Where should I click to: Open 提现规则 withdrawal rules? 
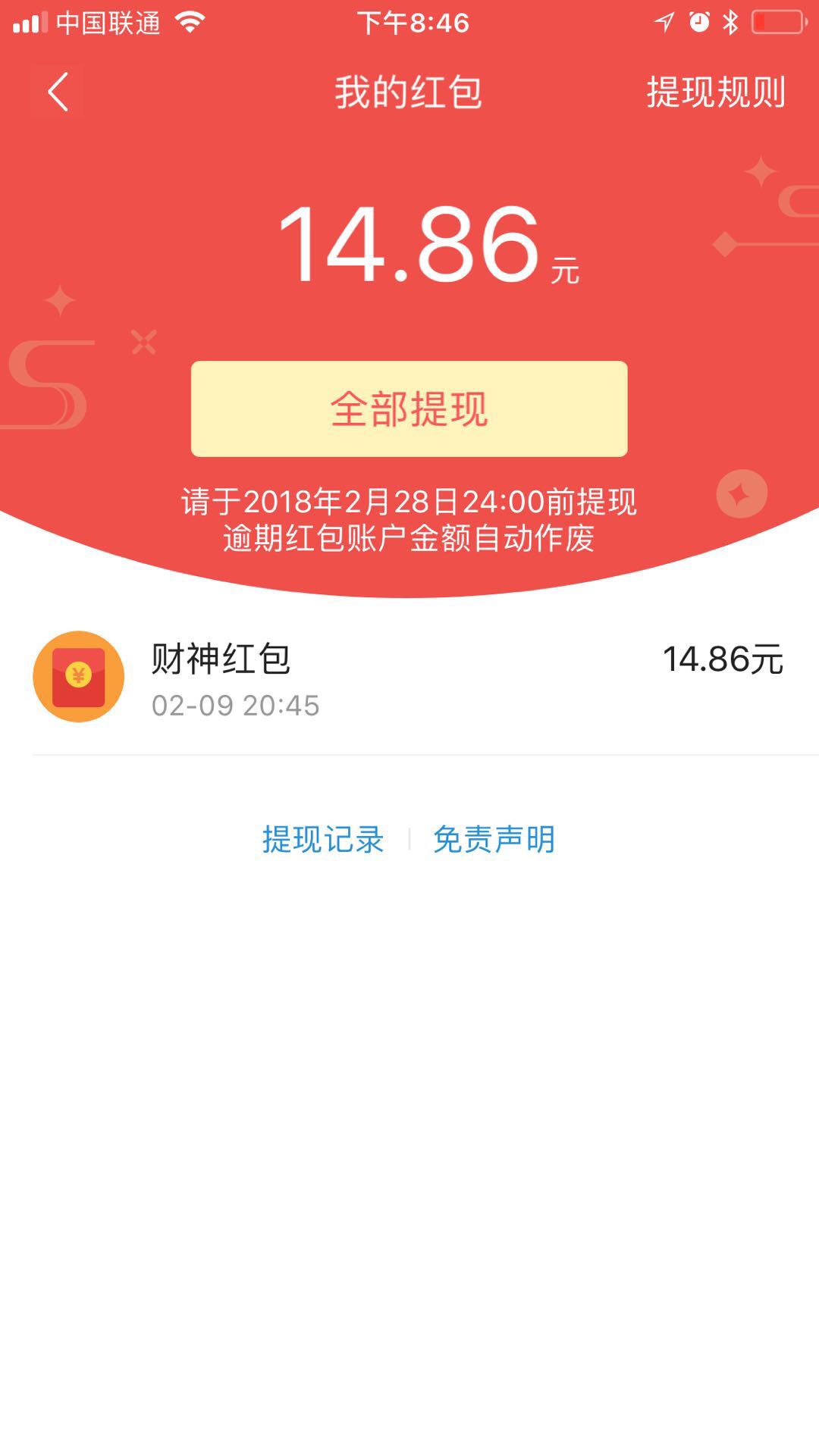(715, 92)
